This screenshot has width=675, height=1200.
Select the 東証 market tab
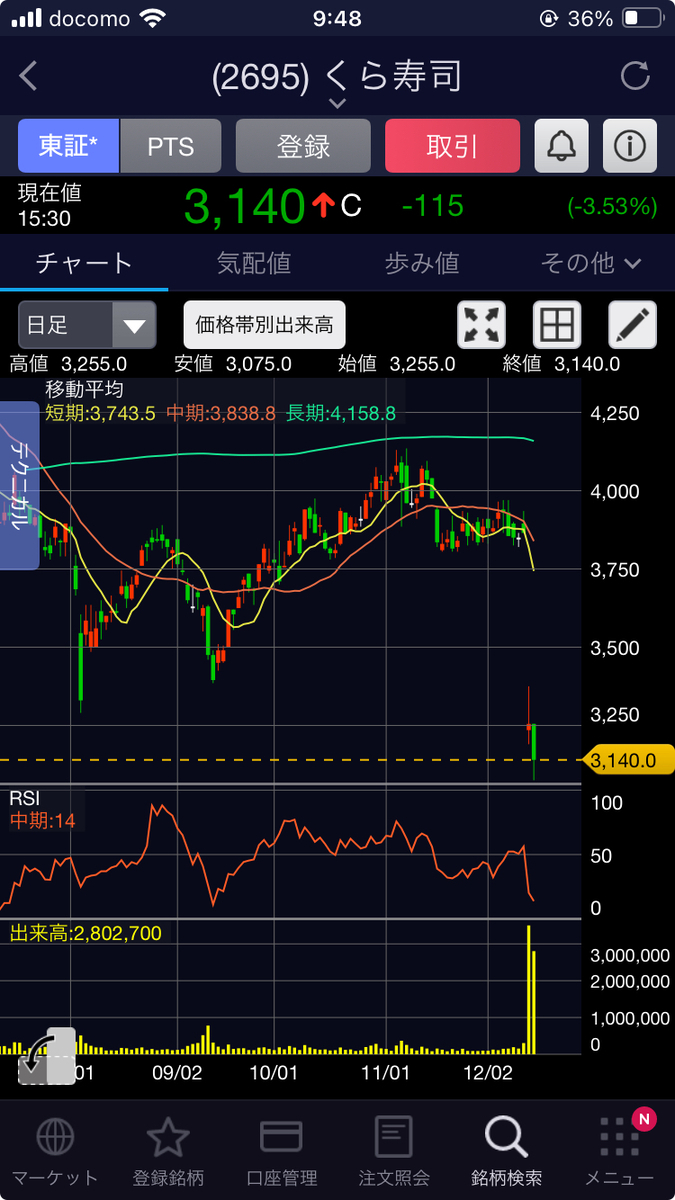pos(69,147)
